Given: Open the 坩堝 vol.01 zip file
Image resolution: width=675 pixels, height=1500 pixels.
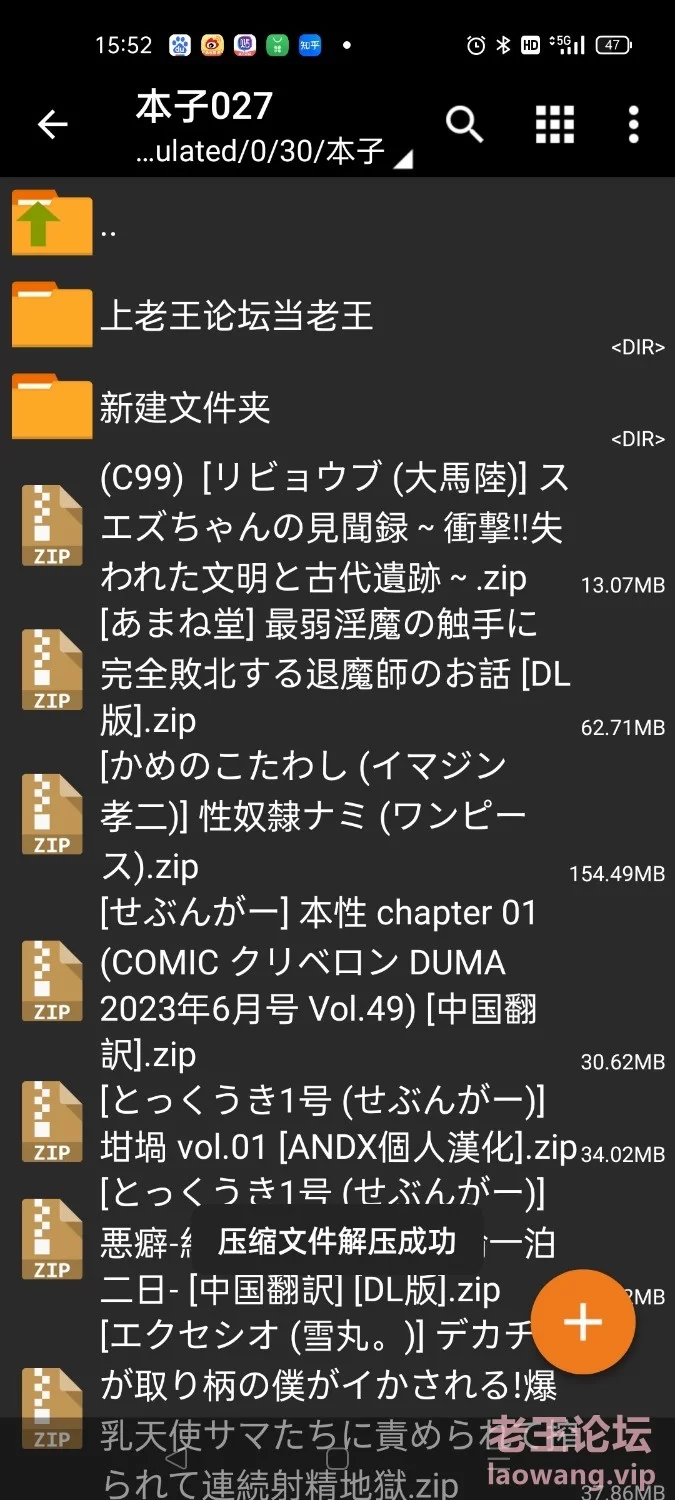Looking at the screenshot, I should (337, 1124).
